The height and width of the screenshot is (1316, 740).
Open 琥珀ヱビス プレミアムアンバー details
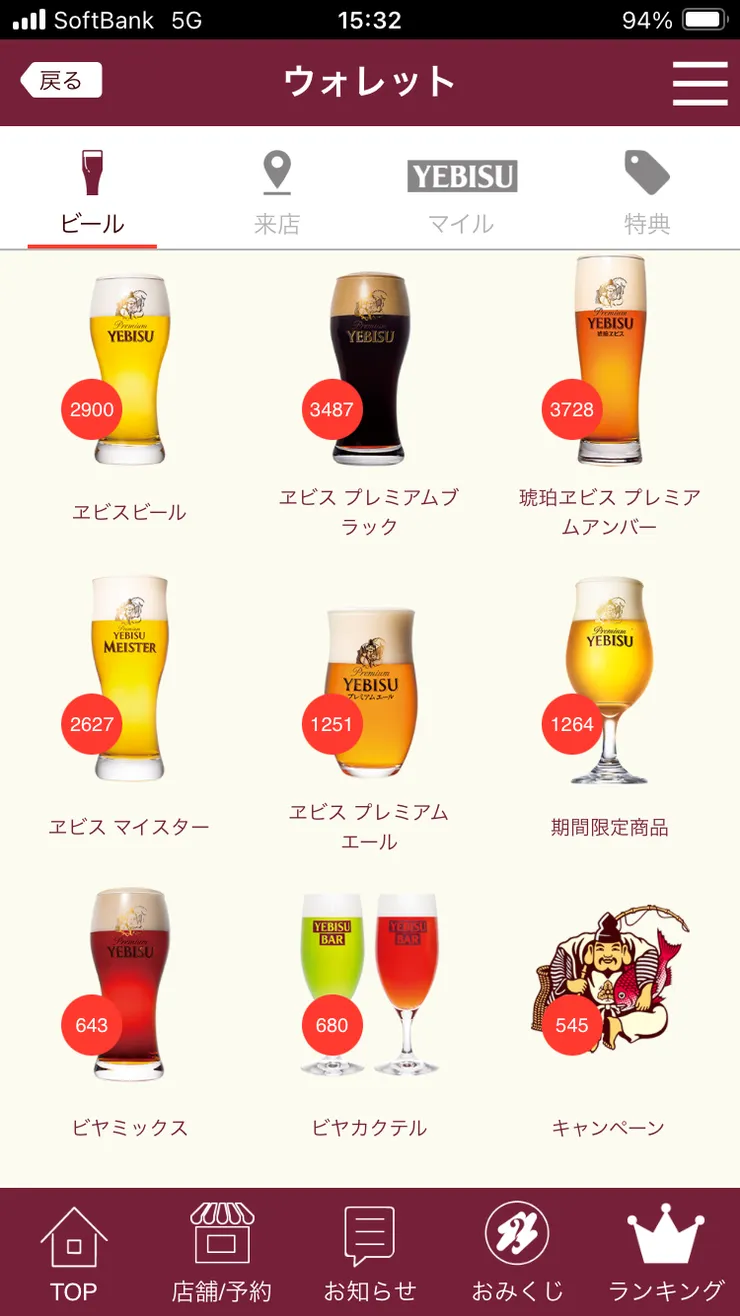[x=610, y=360]
